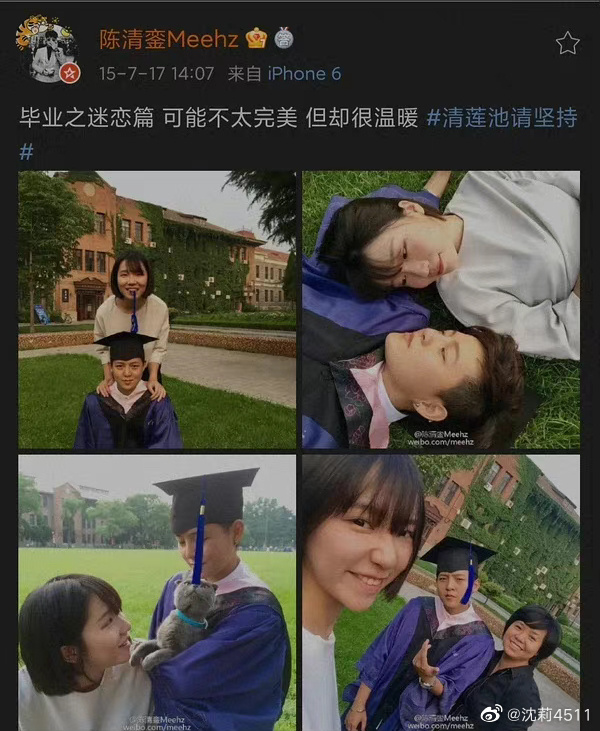Screen dimensions: 600x731
Task: View the photo of two people lying on grass
Action: 441,309
